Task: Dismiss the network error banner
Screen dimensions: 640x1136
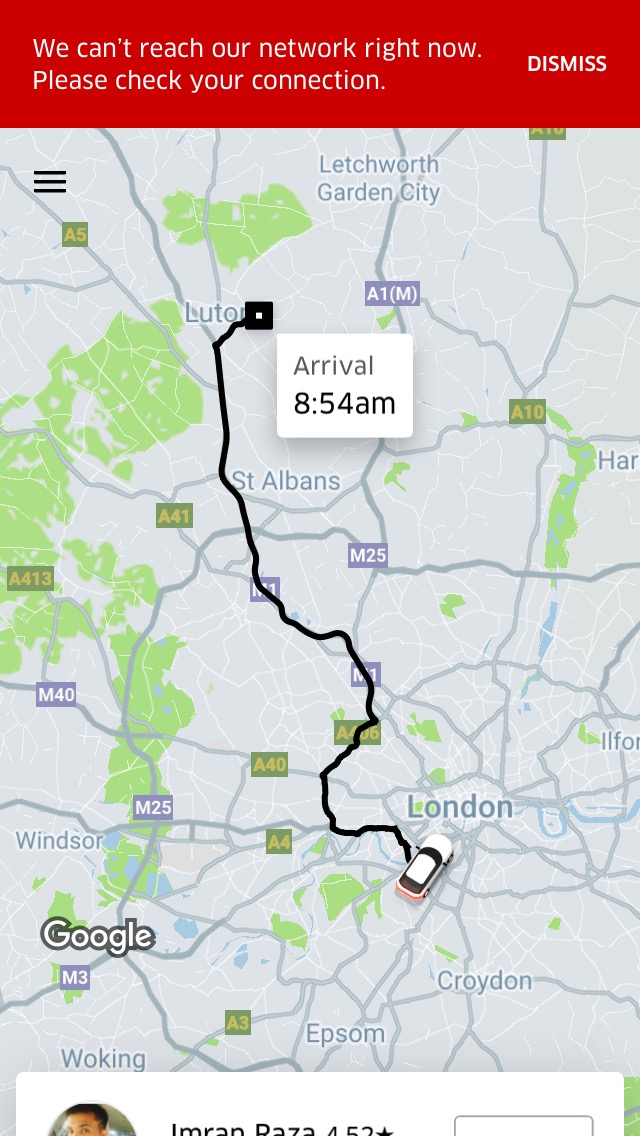Action: (566, 64)
